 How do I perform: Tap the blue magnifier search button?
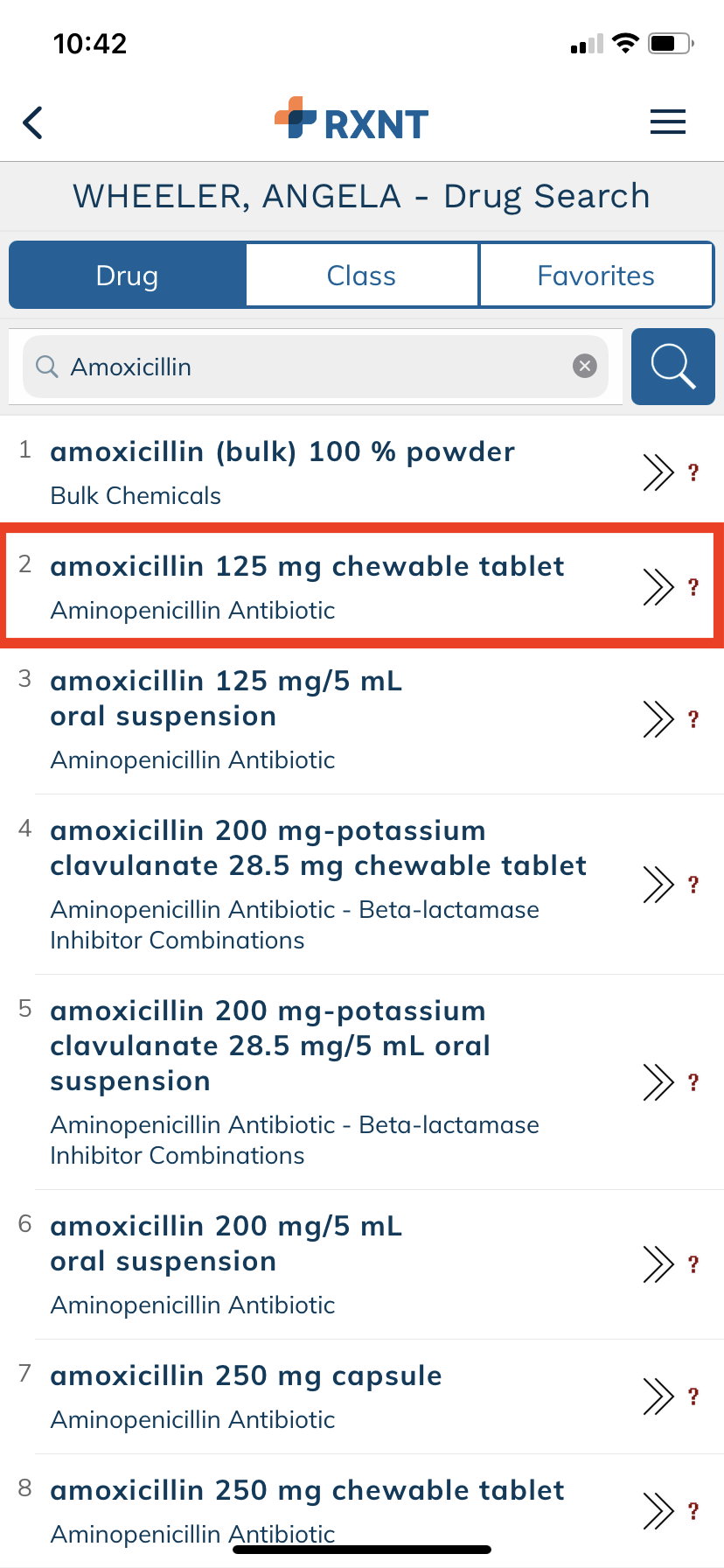click(673, 367)
